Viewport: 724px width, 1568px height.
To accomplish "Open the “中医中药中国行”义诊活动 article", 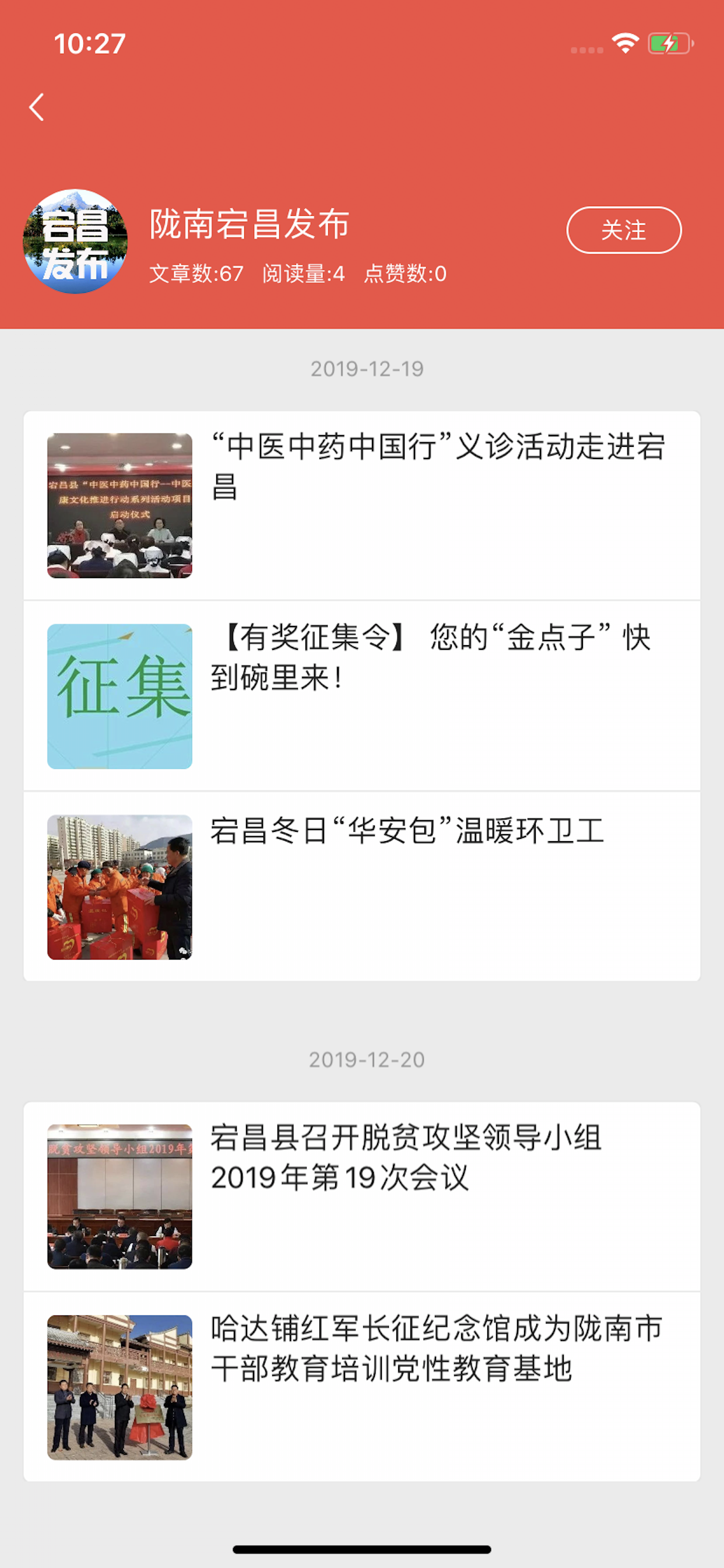I will click(362, 505).
